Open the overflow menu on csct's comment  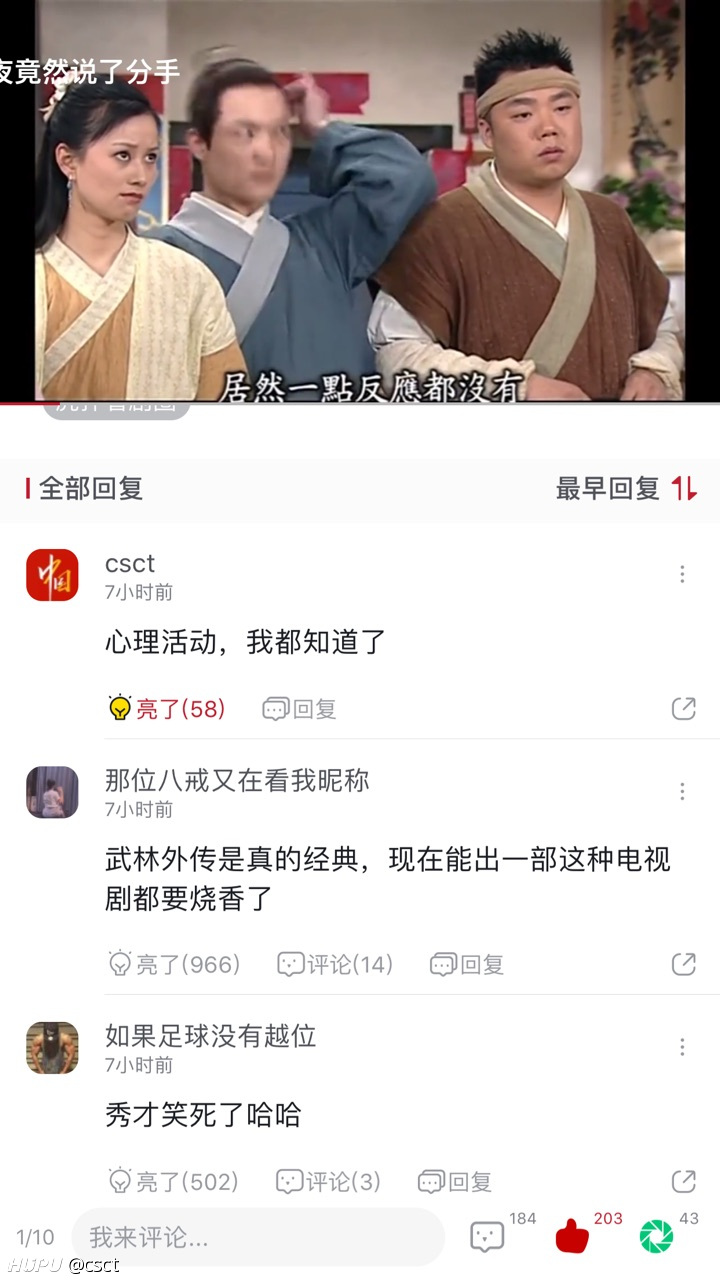pyautogui.click(x=682, y=574)
